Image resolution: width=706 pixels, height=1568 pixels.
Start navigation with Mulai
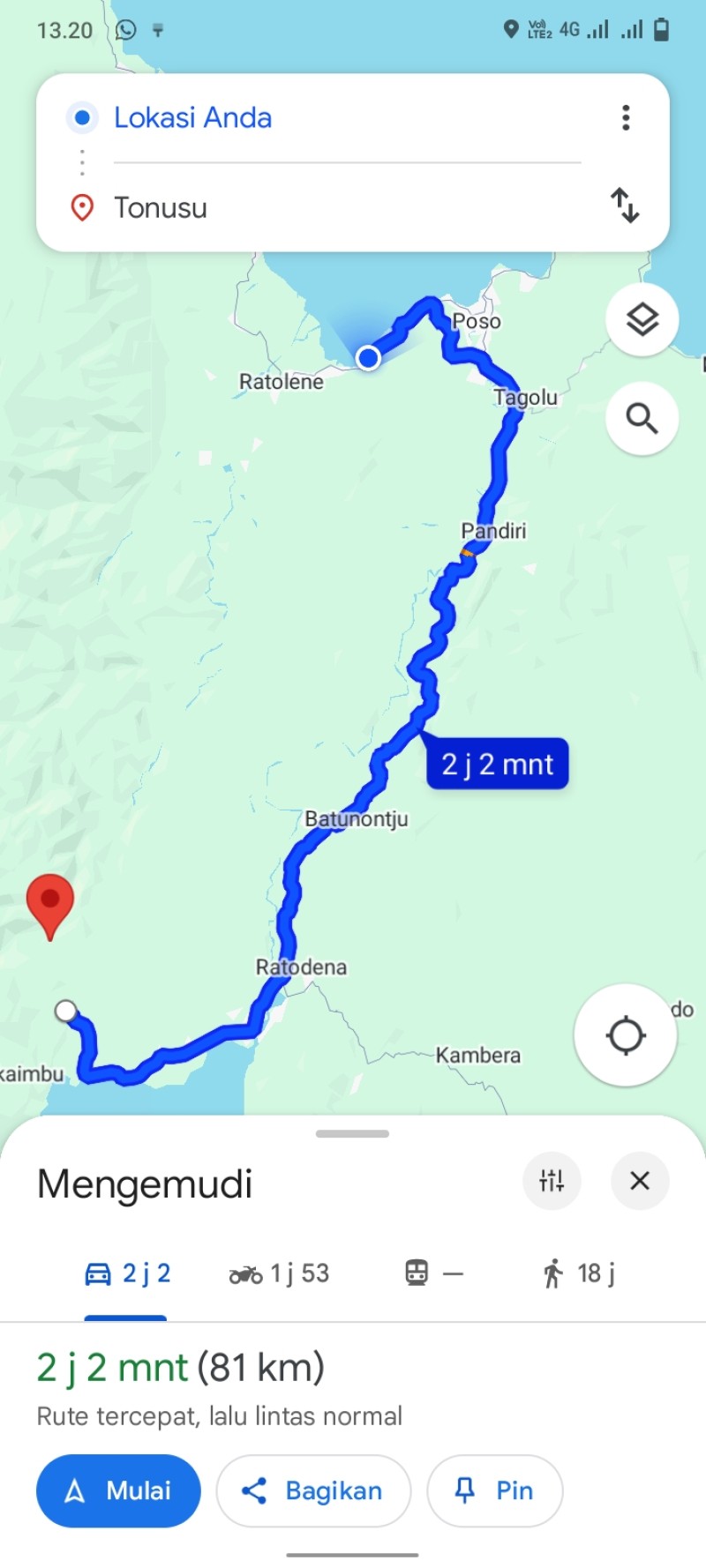tap(118, 1490)
